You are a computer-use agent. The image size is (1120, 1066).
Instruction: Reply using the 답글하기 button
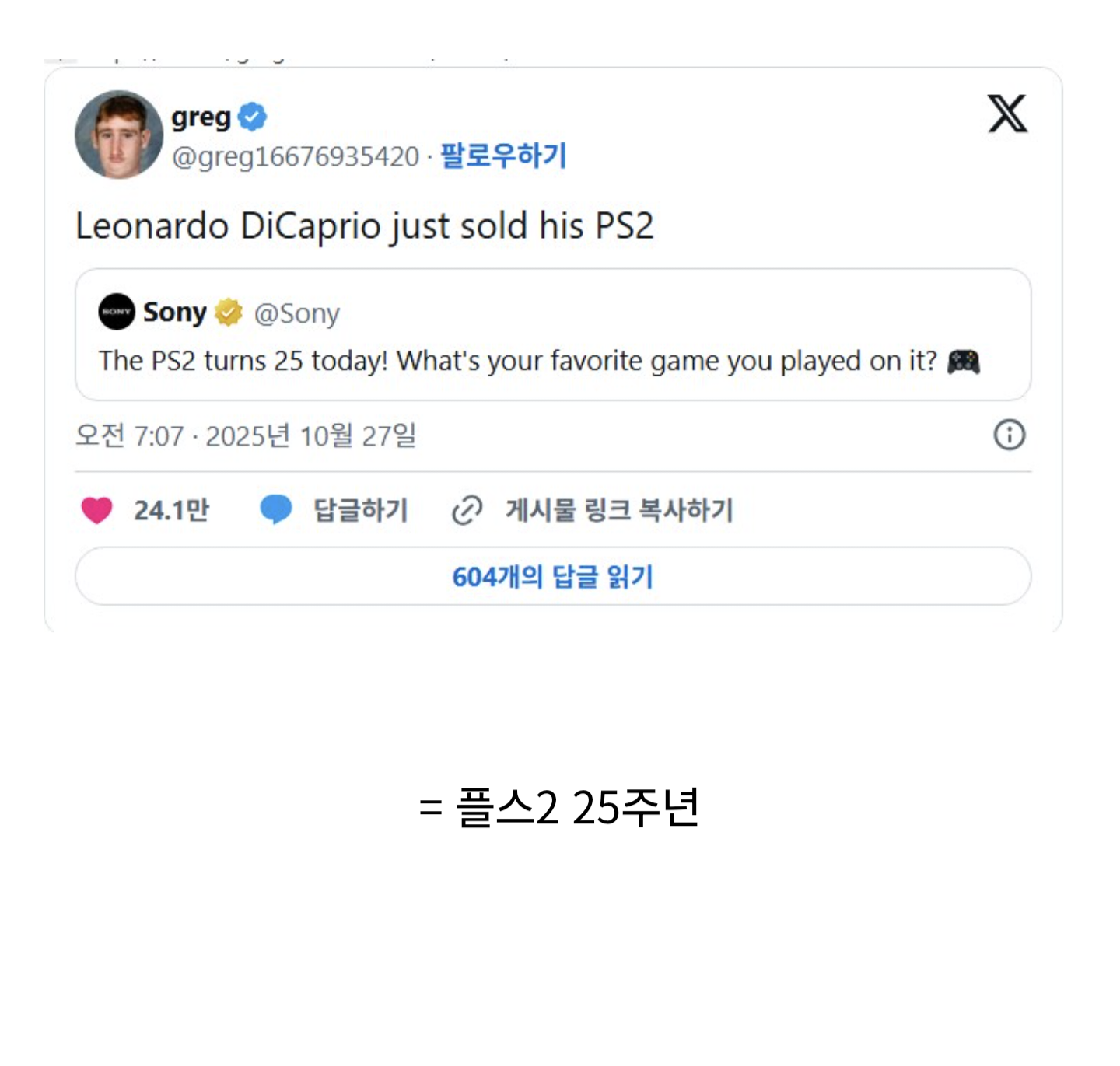334,510
